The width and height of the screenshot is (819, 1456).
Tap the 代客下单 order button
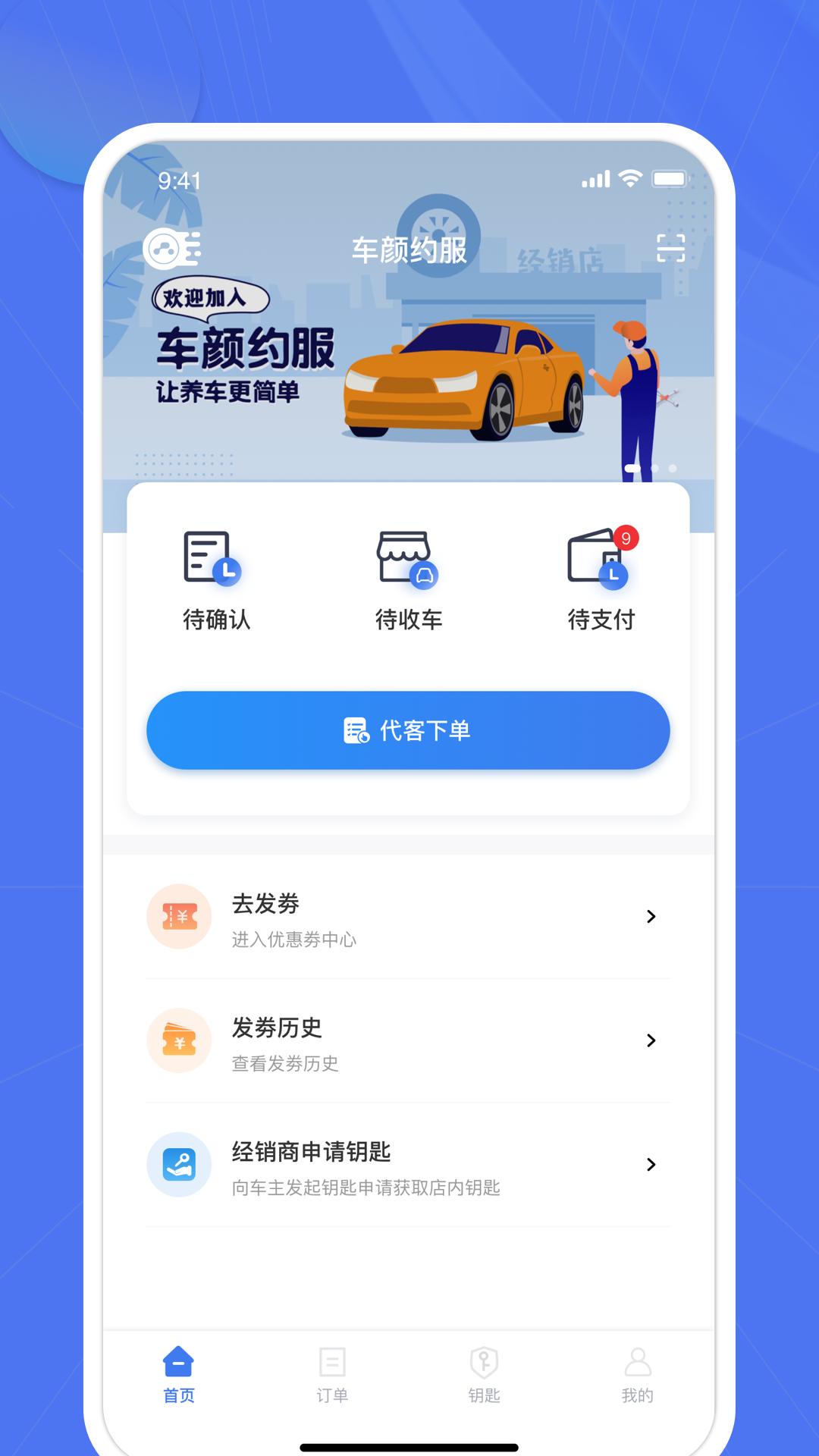tap(407, 730)
